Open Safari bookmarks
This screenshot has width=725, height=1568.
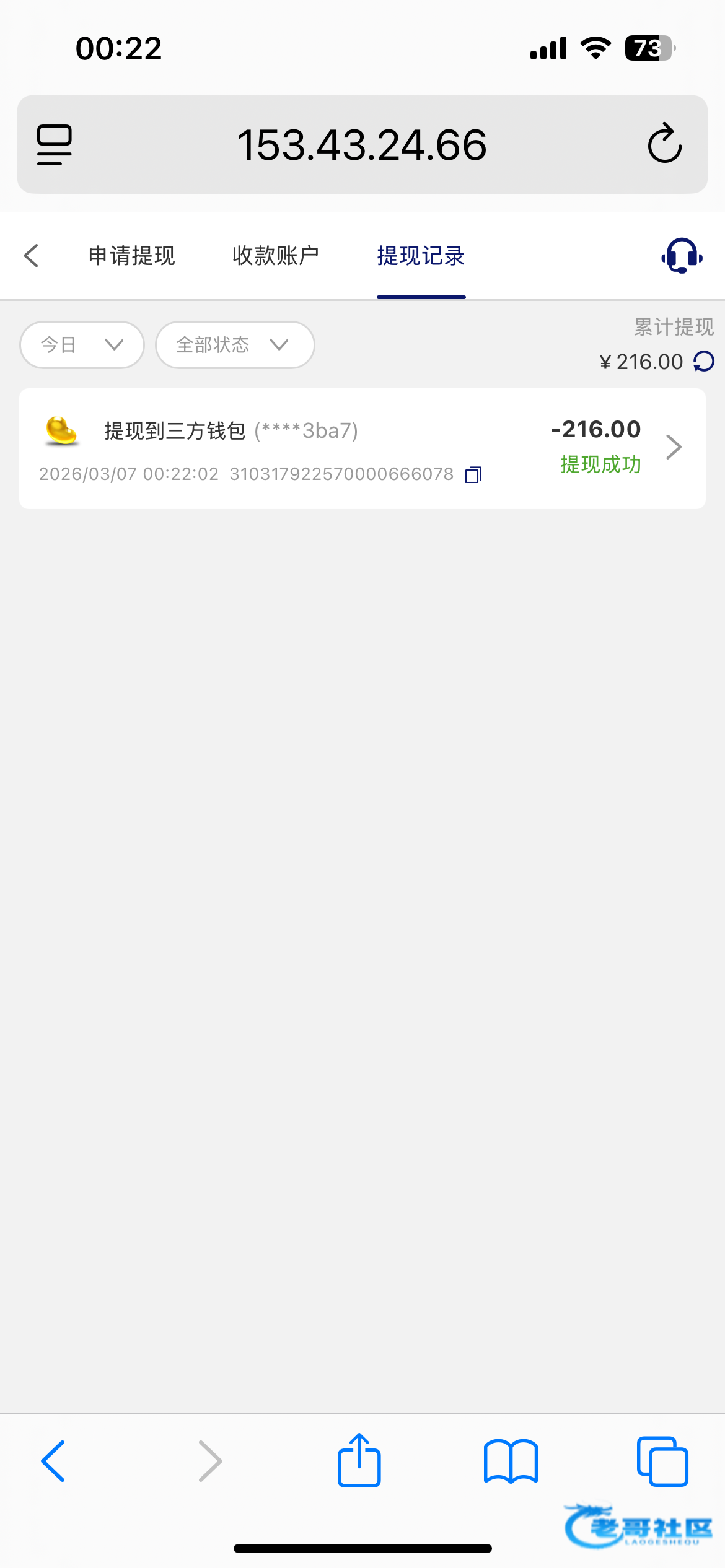tap(511, 1461)
